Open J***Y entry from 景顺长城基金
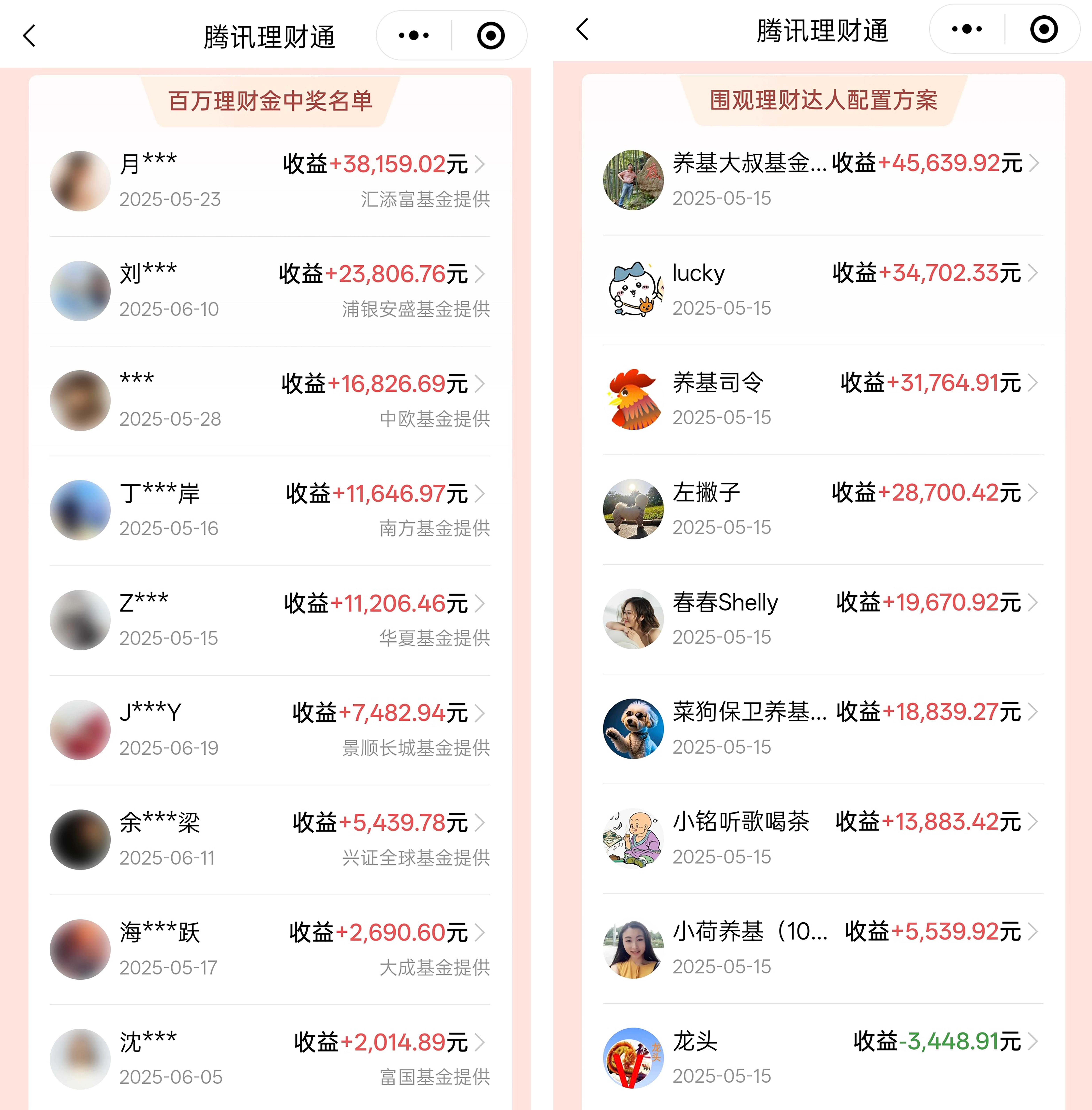Image resolution: width=1092 pixels, height=1110 pixels. pos(270,730)
